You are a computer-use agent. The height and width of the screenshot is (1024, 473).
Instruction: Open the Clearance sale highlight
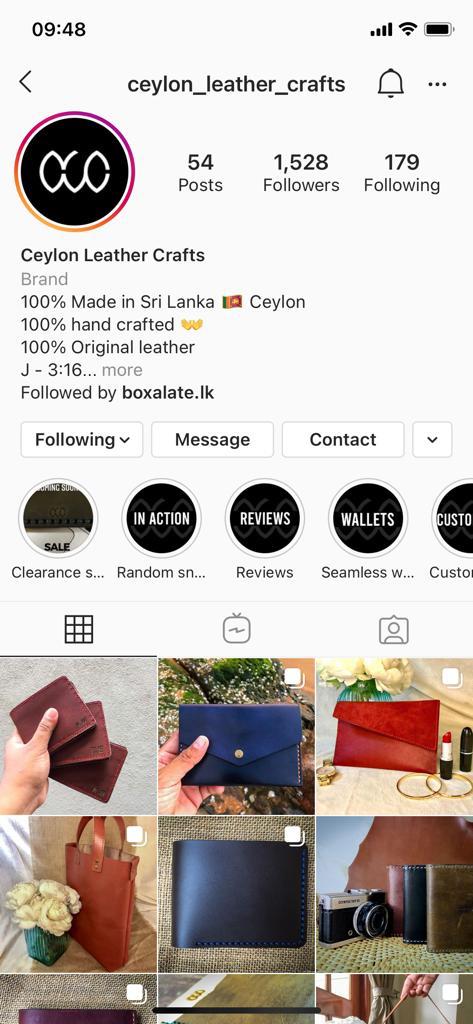pos(58,519)
